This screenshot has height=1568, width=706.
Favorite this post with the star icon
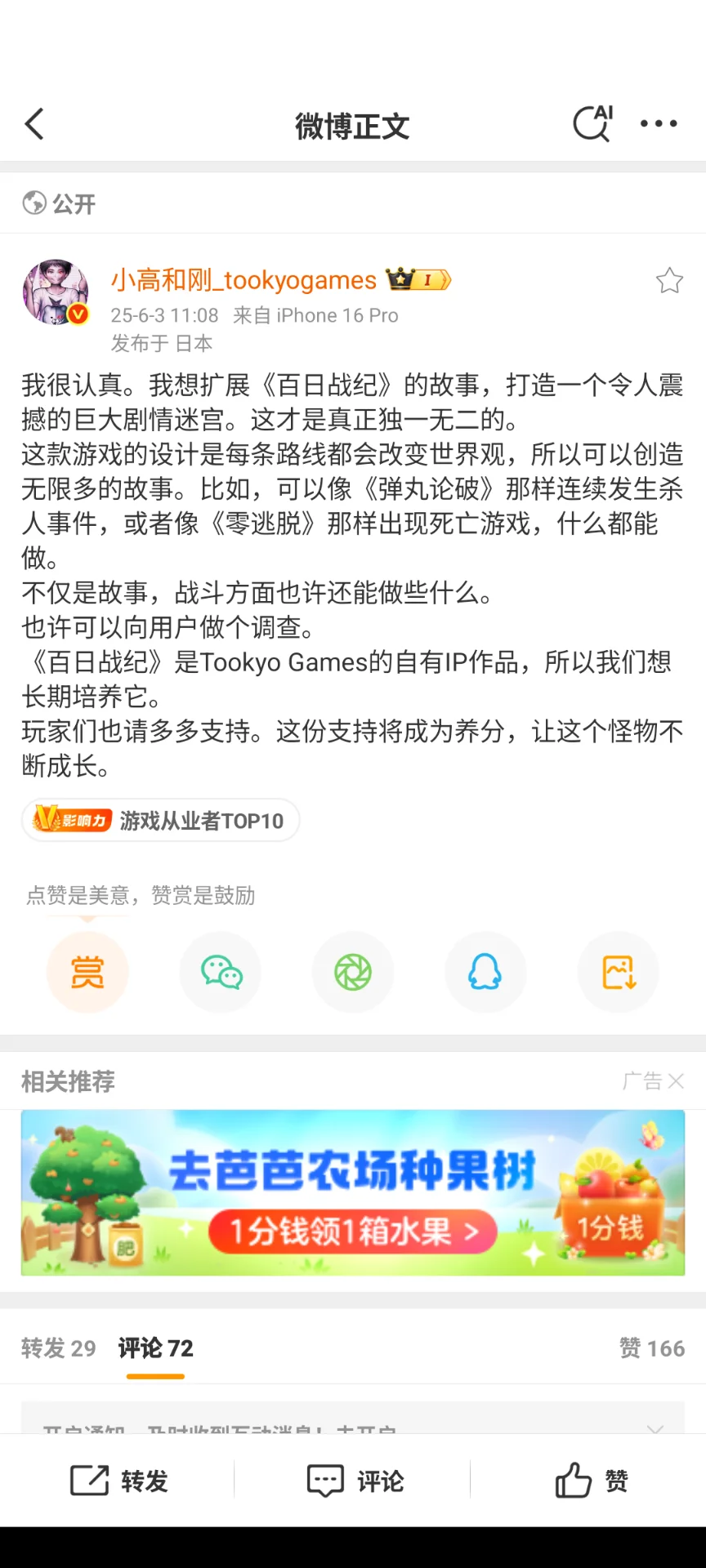pos(669,281)
